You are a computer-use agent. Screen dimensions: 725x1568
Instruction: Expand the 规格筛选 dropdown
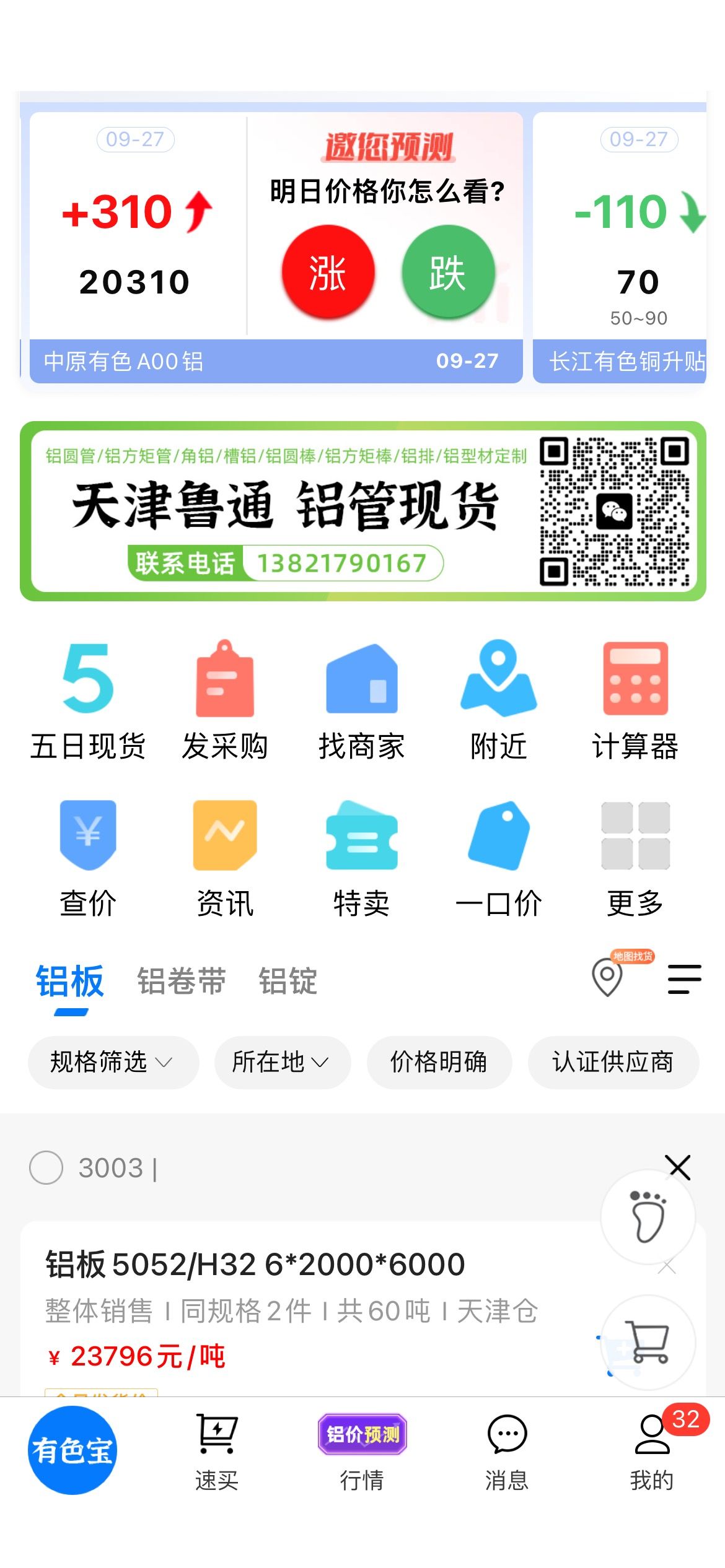pyautogui.click(x=113, y=1062)
